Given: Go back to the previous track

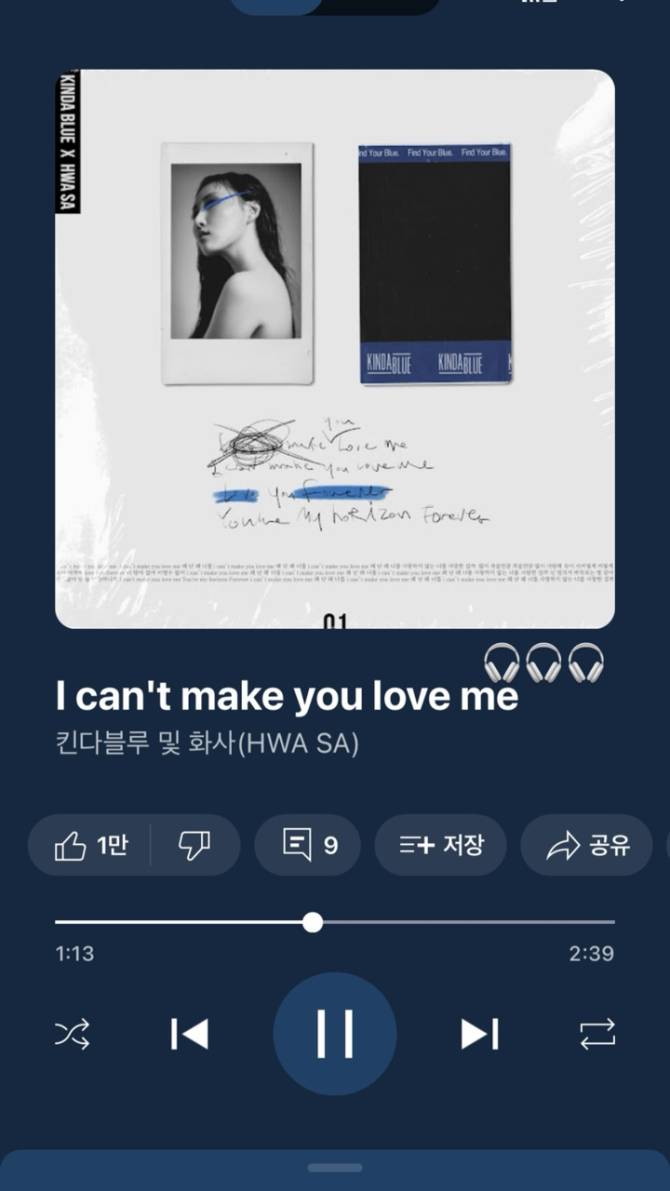Looking at the screenshot, I should (189, 1034).
